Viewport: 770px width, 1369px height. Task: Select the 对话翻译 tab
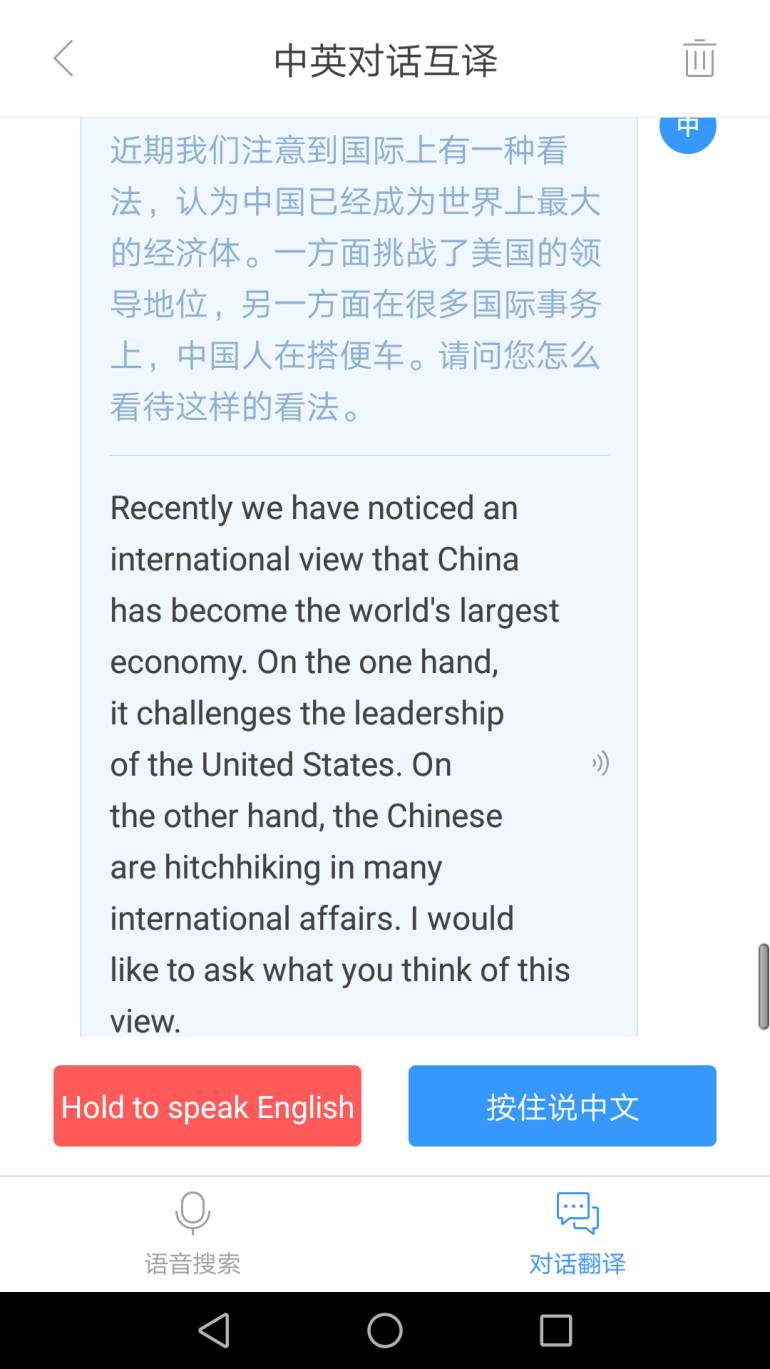pyautogui.click(x=577, y=1233)
